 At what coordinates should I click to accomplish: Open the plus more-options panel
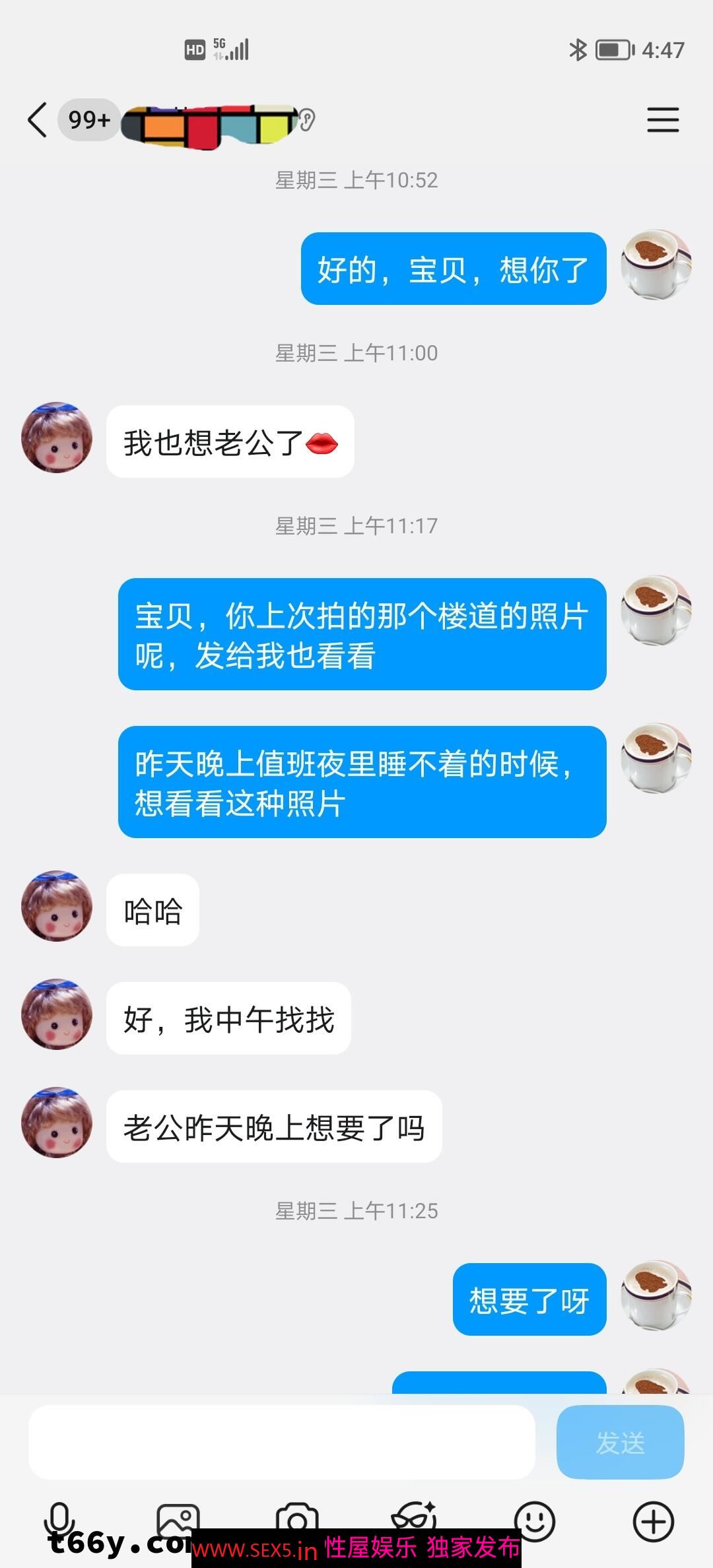coord(653,1520)
